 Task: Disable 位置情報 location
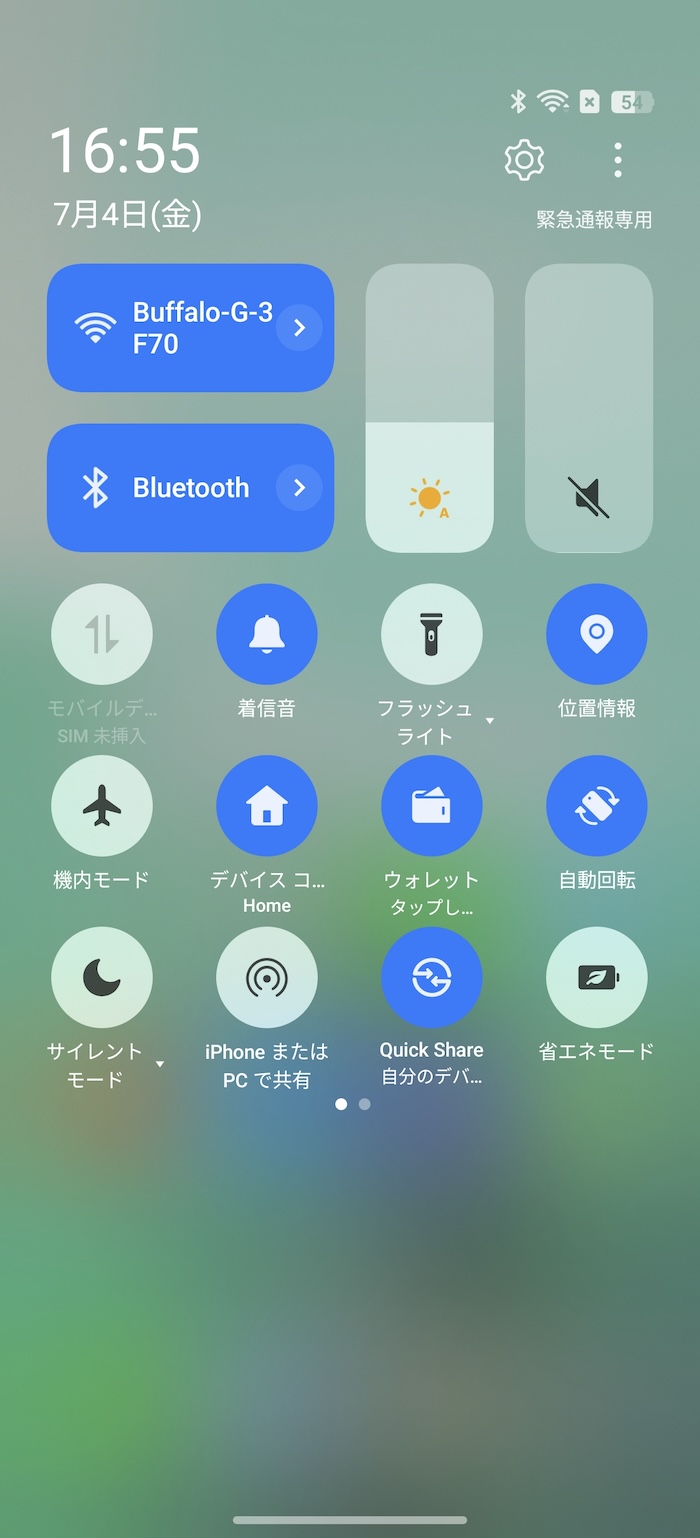tap(597, 634)
